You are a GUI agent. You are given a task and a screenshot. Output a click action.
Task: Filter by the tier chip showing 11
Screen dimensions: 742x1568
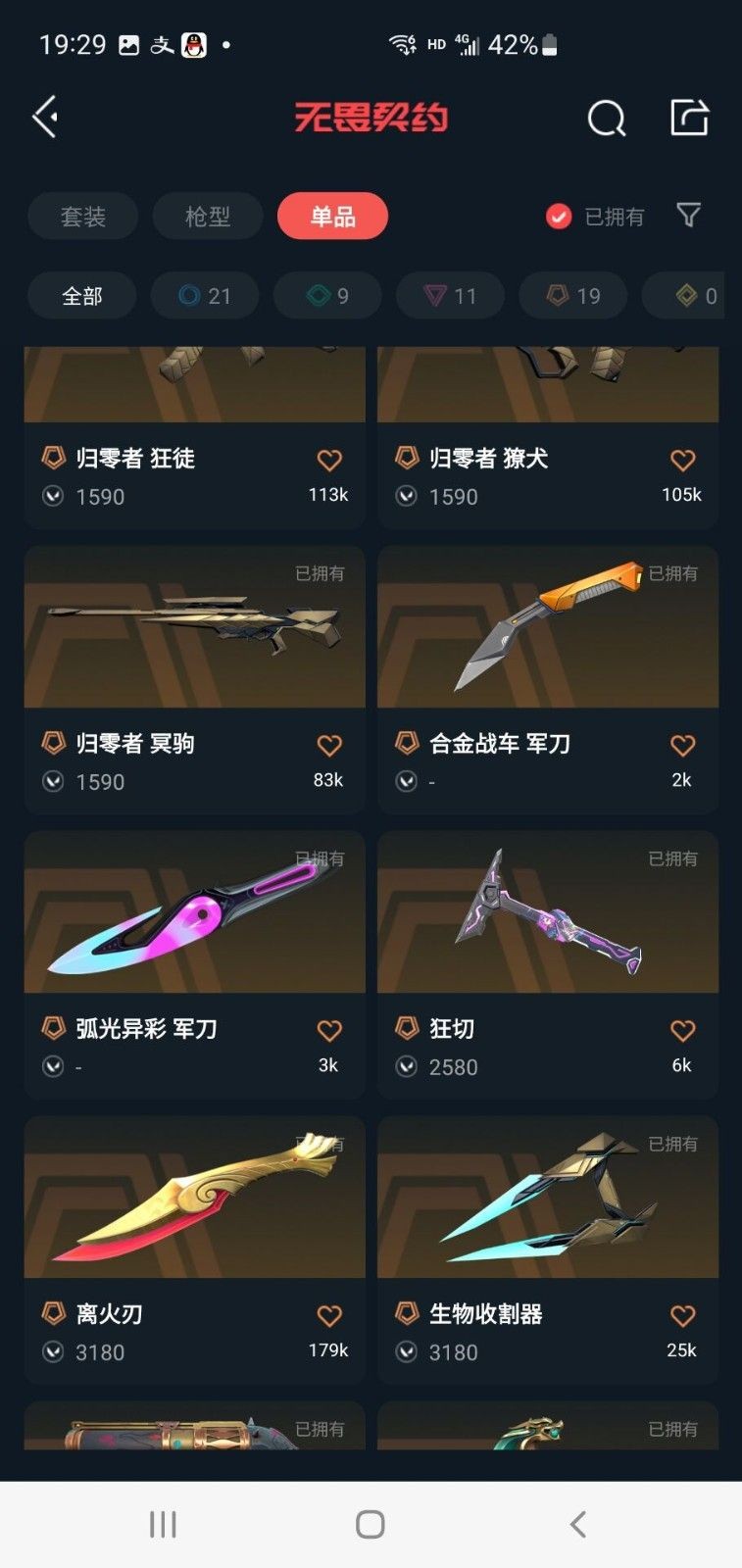pyautogui.click(x=450, y=296)
